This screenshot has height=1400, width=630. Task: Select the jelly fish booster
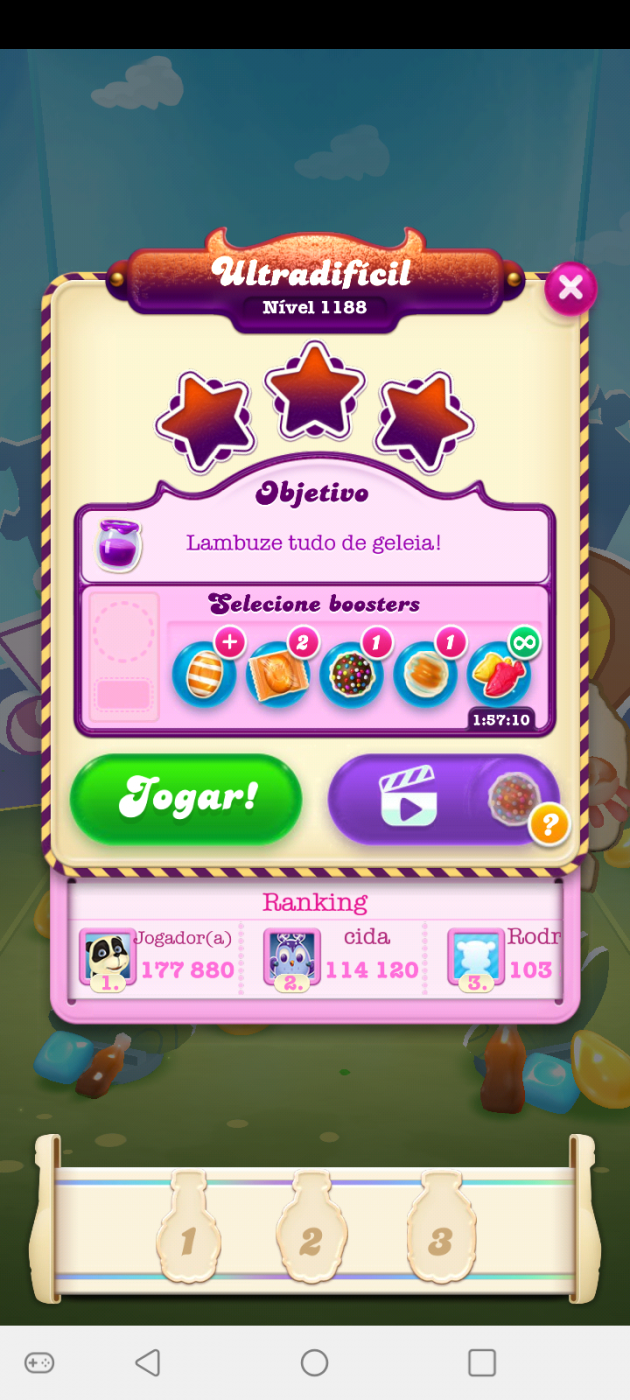tap(499, 675)
